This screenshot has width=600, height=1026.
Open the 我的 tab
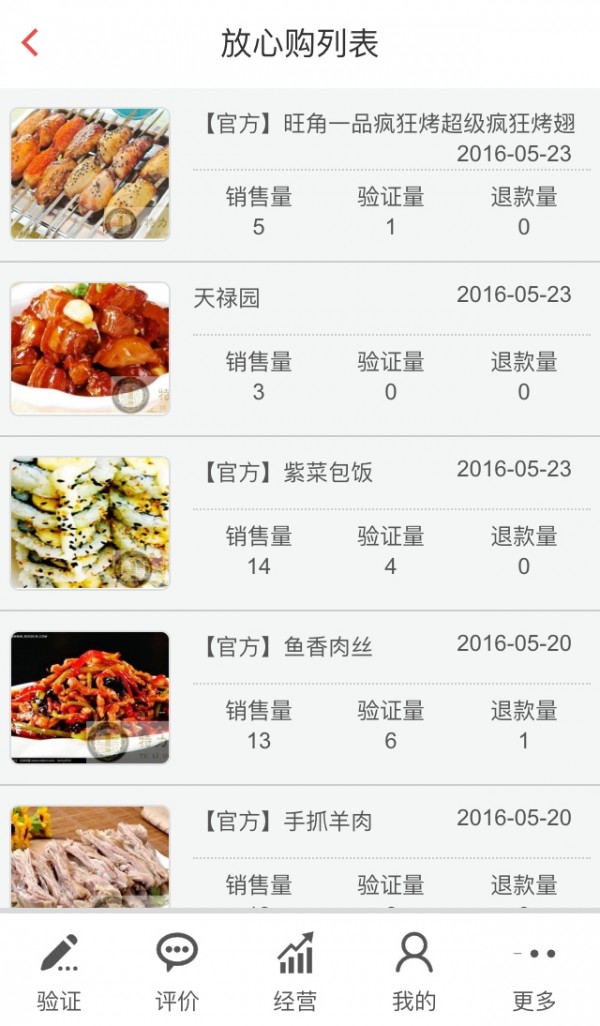pos(413,970)
